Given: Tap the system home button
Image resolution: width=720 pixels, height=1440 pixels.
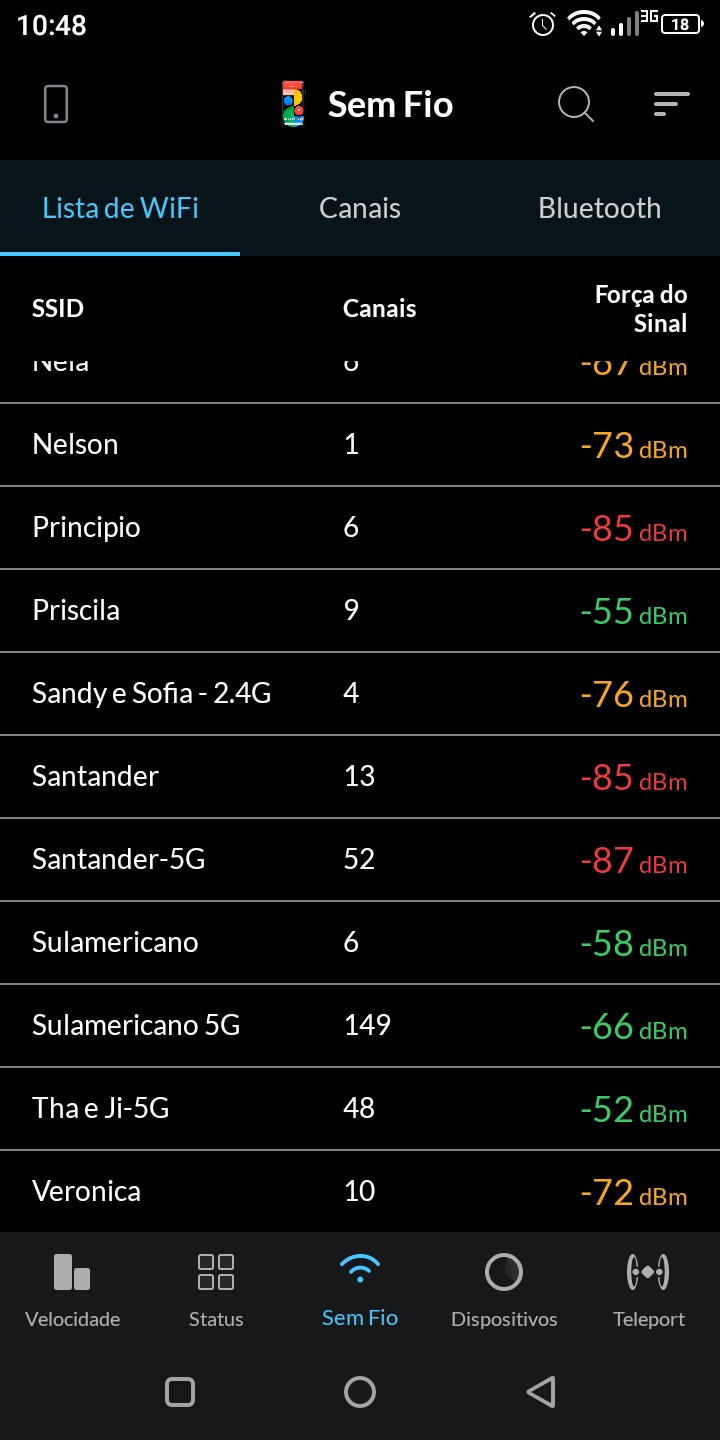Looking at the screenshot, I should (360, 1392).
